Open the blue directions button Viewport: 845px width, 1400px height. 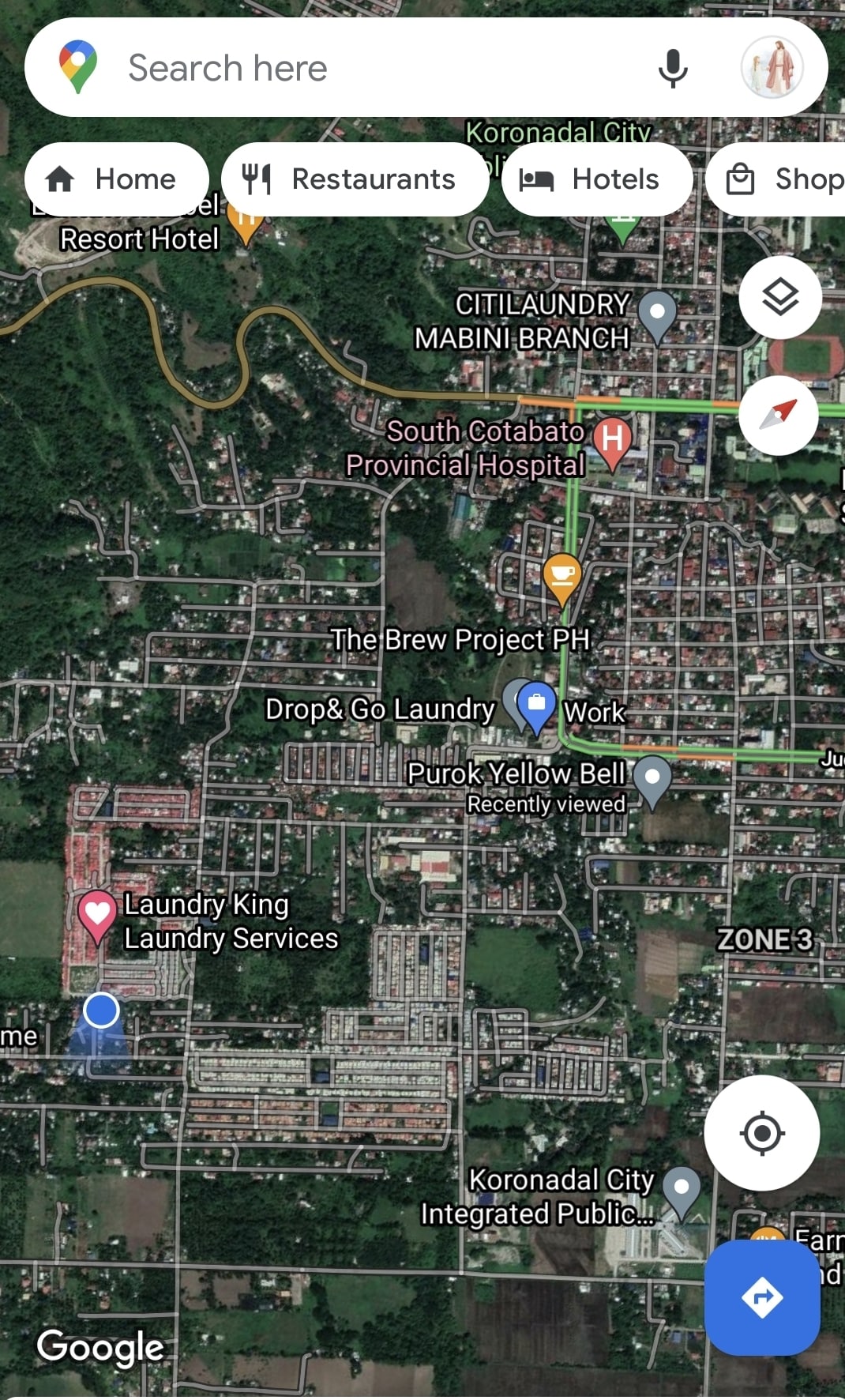click(x=762, y=1297)
